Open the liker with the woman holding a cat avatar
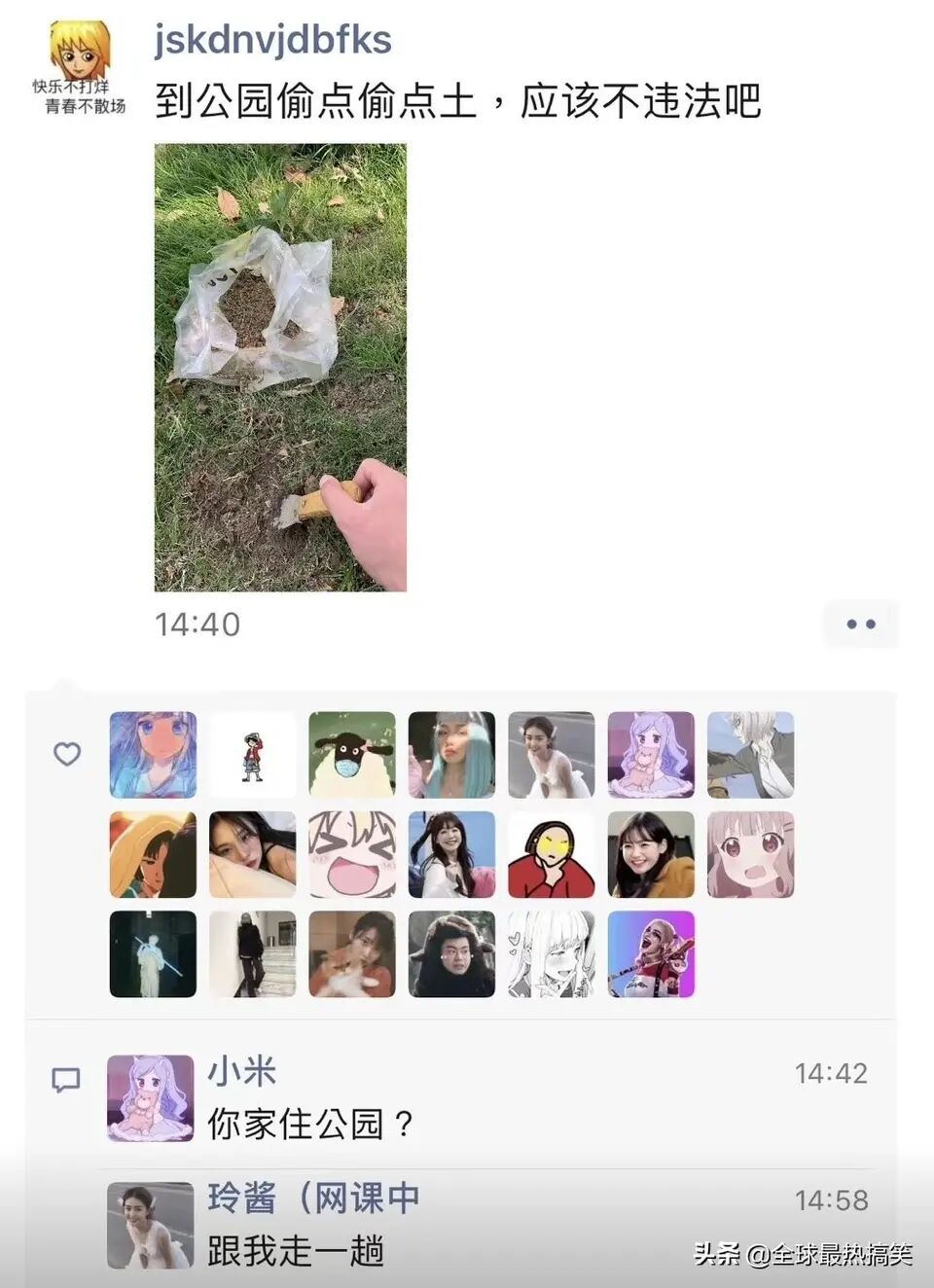 tap(351, 954)
